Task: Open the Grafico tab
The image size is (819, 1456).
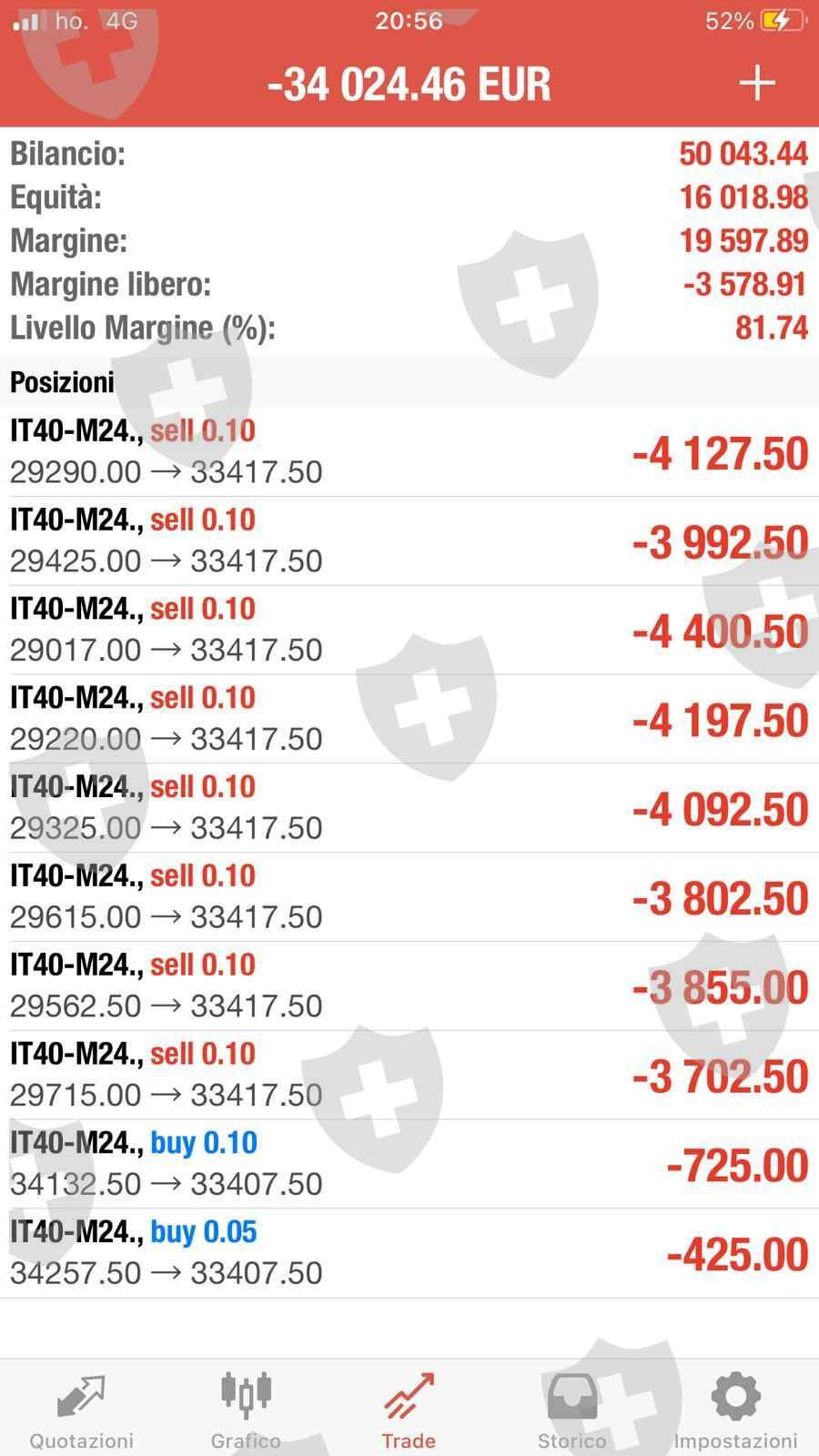Action: (246, 1409)
